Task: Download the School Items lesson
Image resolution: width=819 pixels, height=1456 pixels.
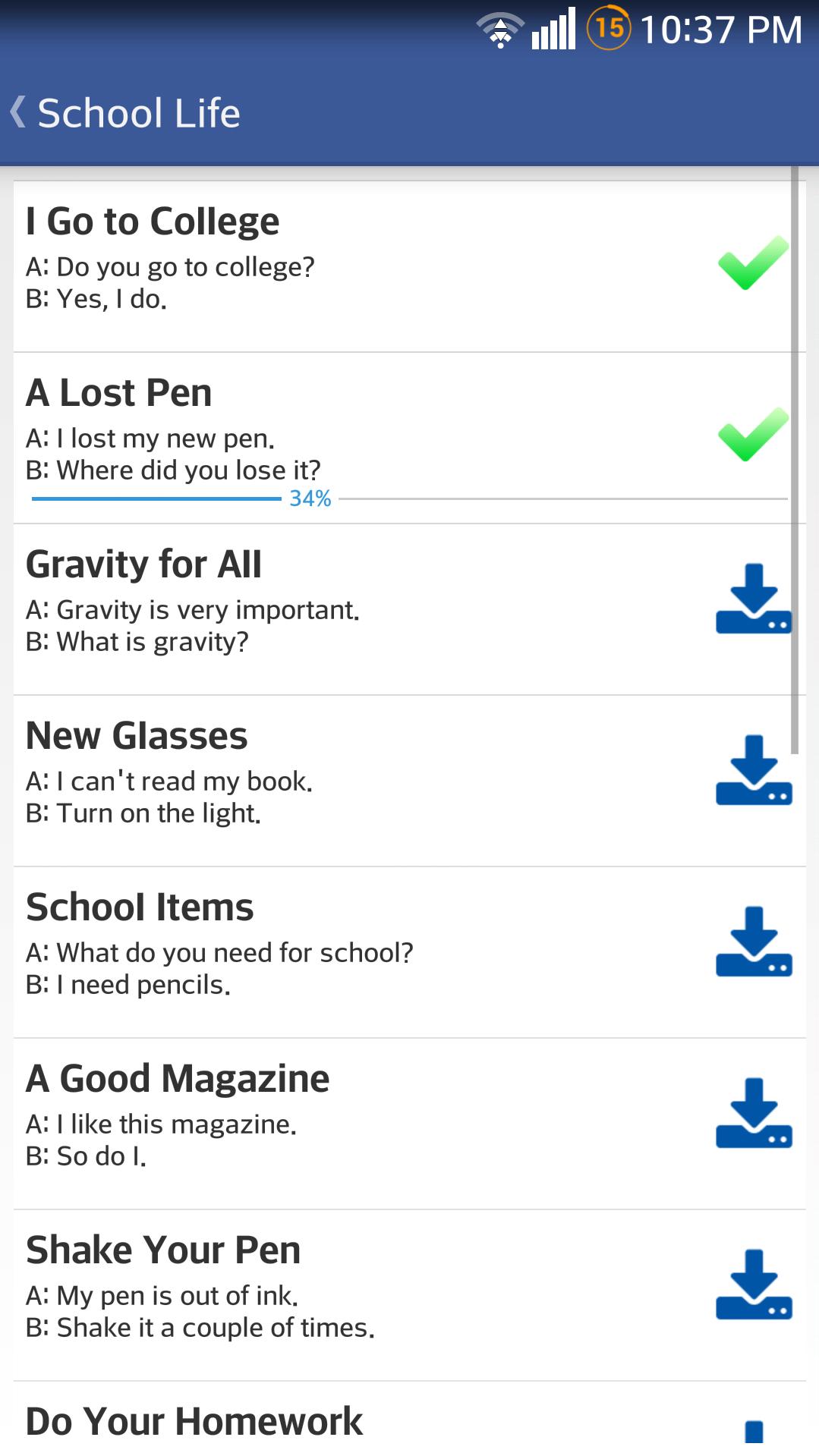Action: (753, 942)
